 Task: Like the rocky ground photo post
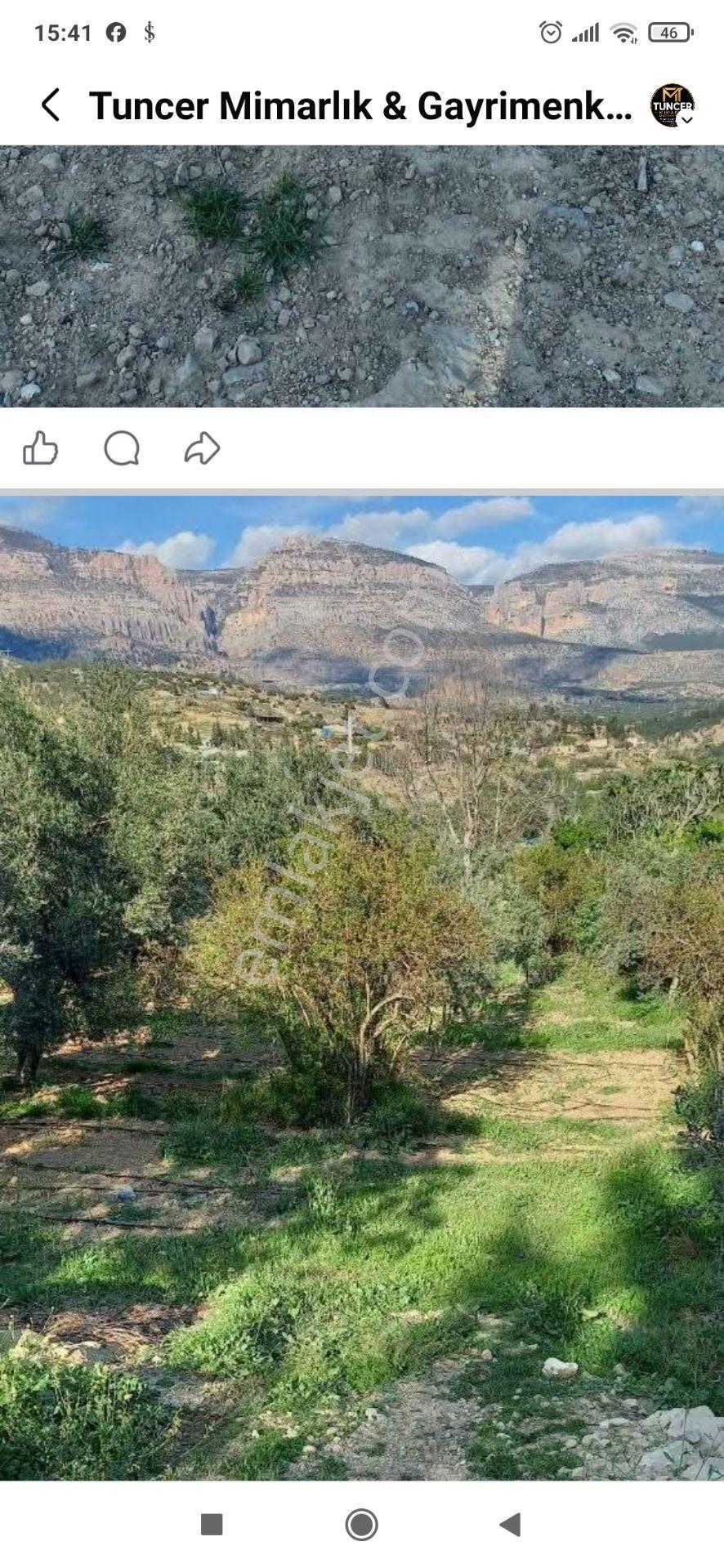[x=40, y=448]
